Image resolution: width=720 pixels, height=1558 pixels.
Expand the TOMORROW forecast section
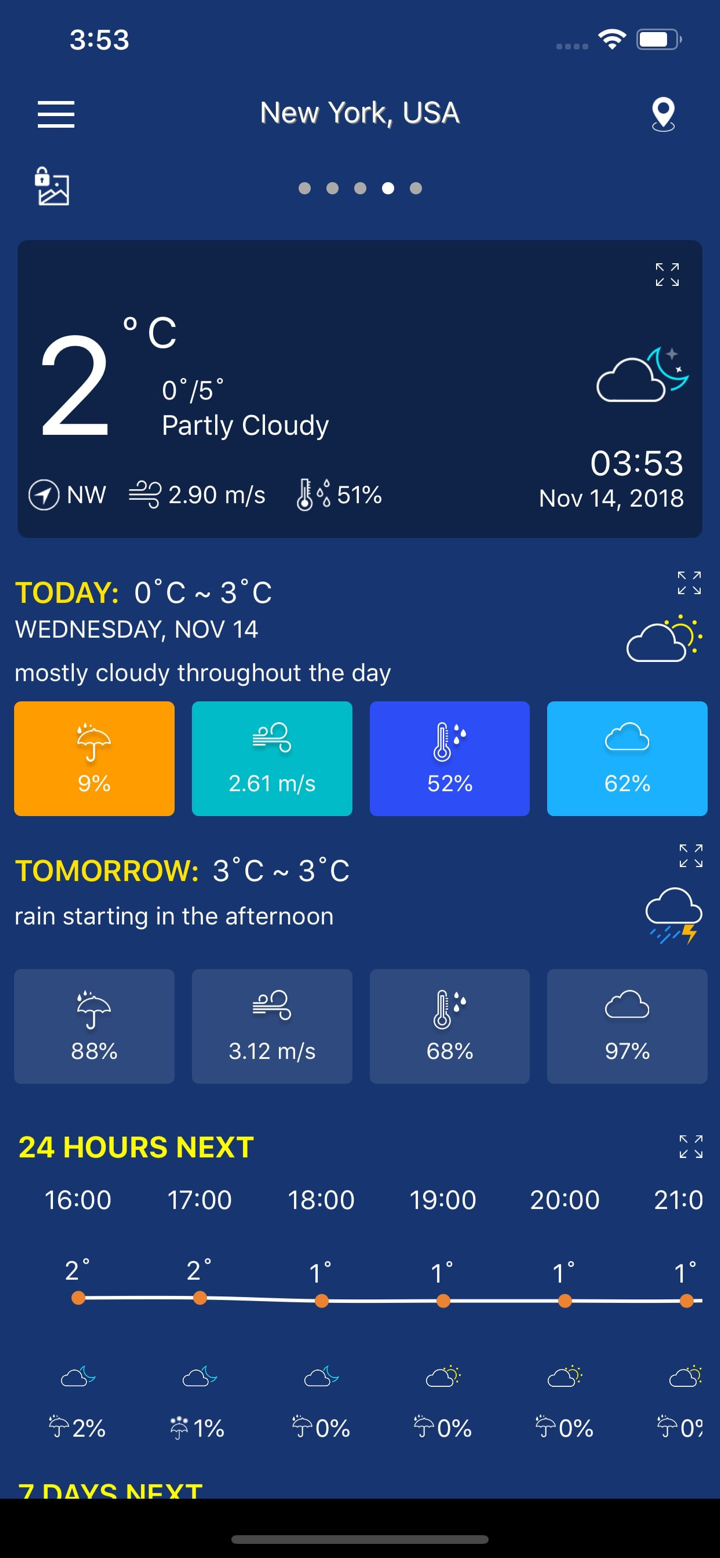[690, 855]
